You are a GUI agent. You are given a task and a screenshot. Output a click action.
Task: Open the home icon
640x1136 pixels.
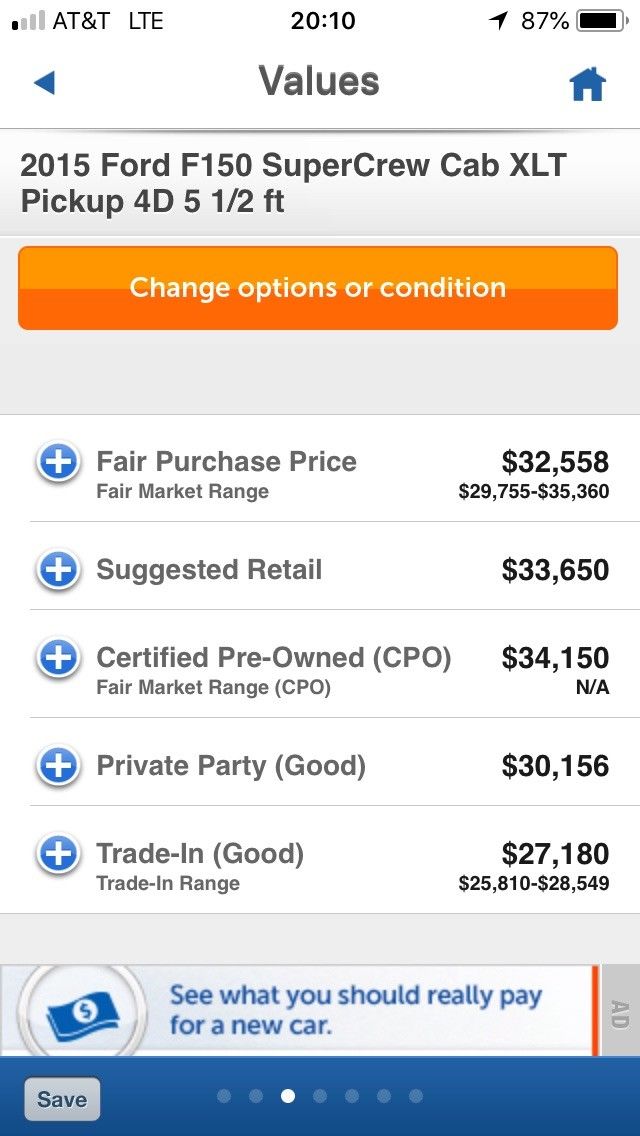click(x=587, y=85)
